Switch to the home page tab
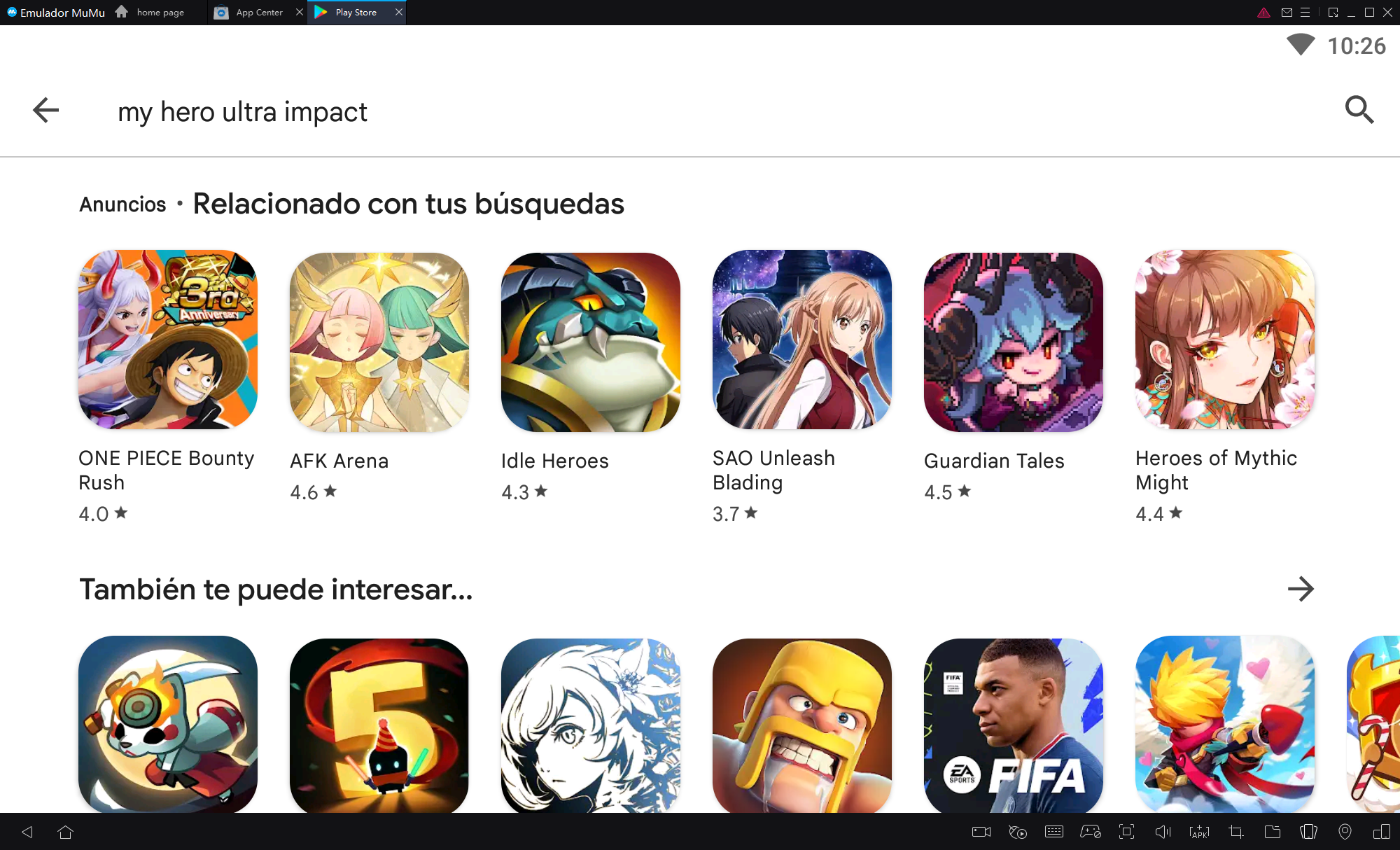 [x=160, y=13]
